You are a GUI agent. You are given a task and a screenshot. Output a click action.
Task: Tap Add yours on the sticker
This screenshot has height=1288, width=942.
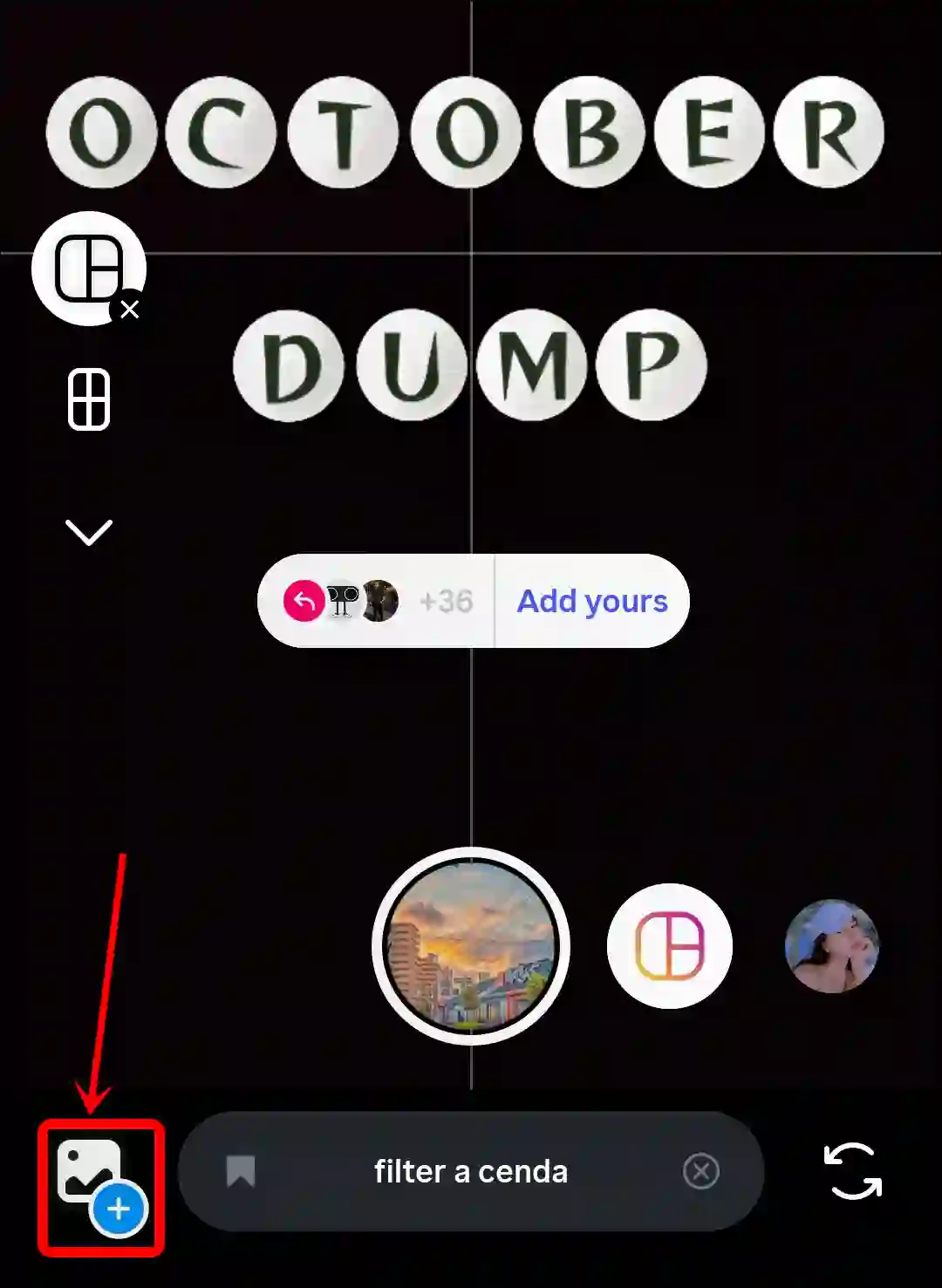click(x=592, y=601)
